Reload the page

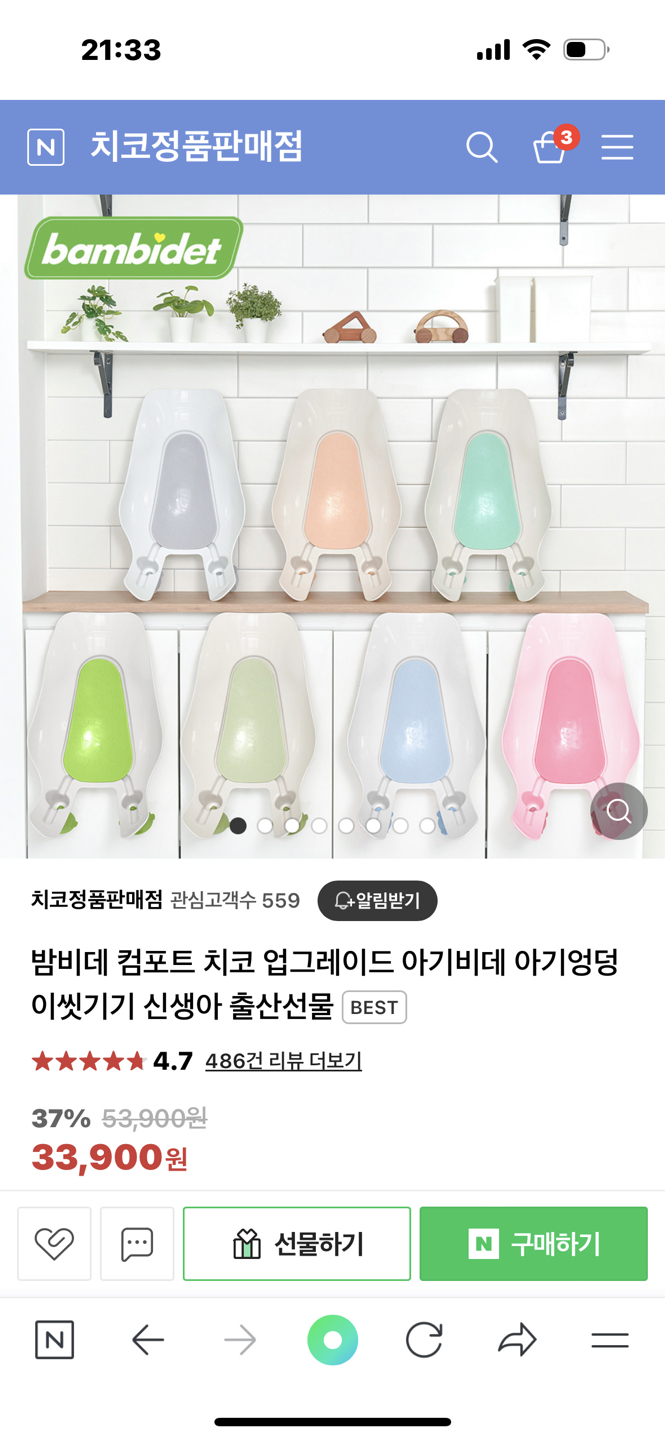[424, 1340]
